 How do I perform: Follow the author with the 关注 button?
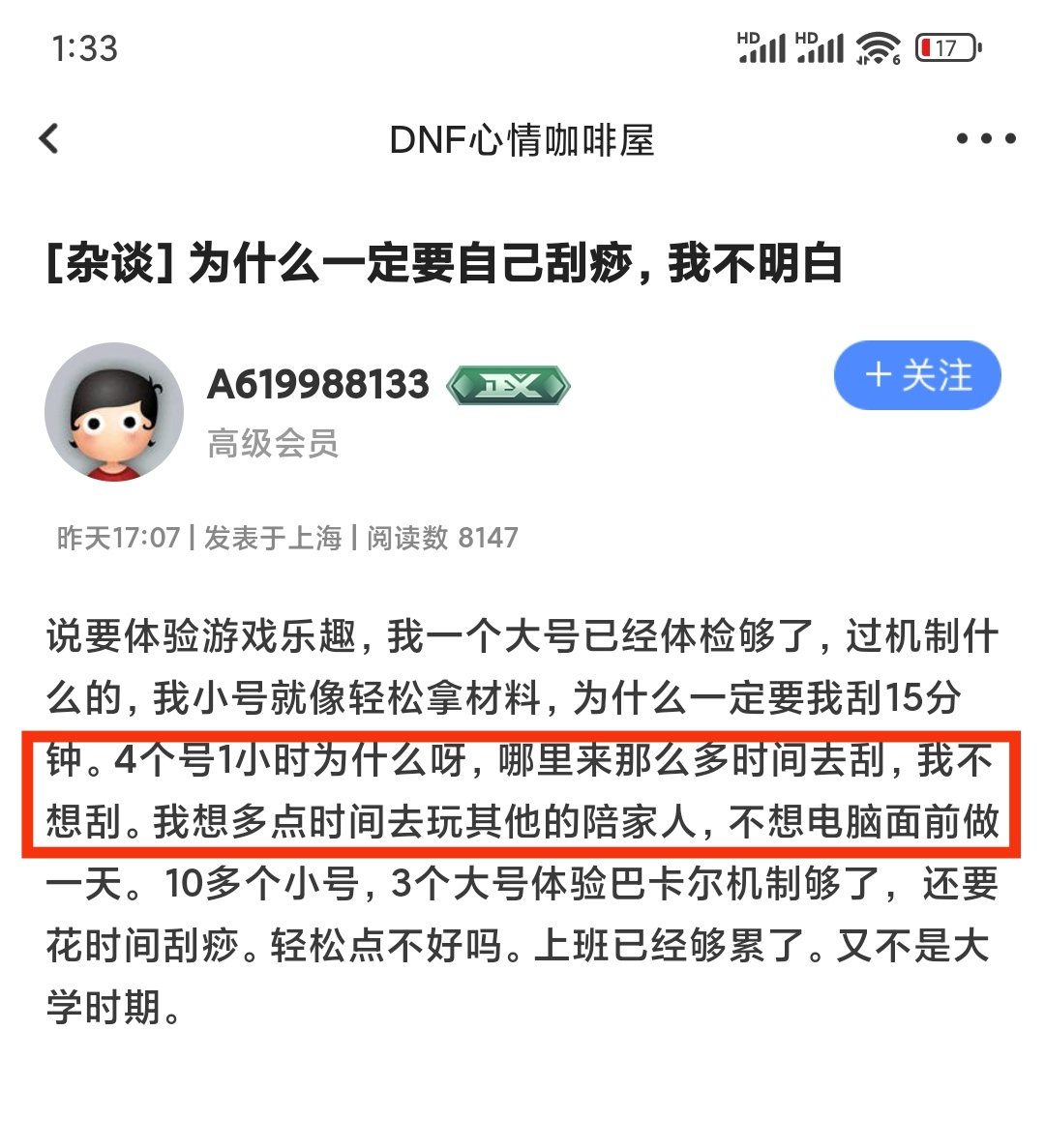916,375
